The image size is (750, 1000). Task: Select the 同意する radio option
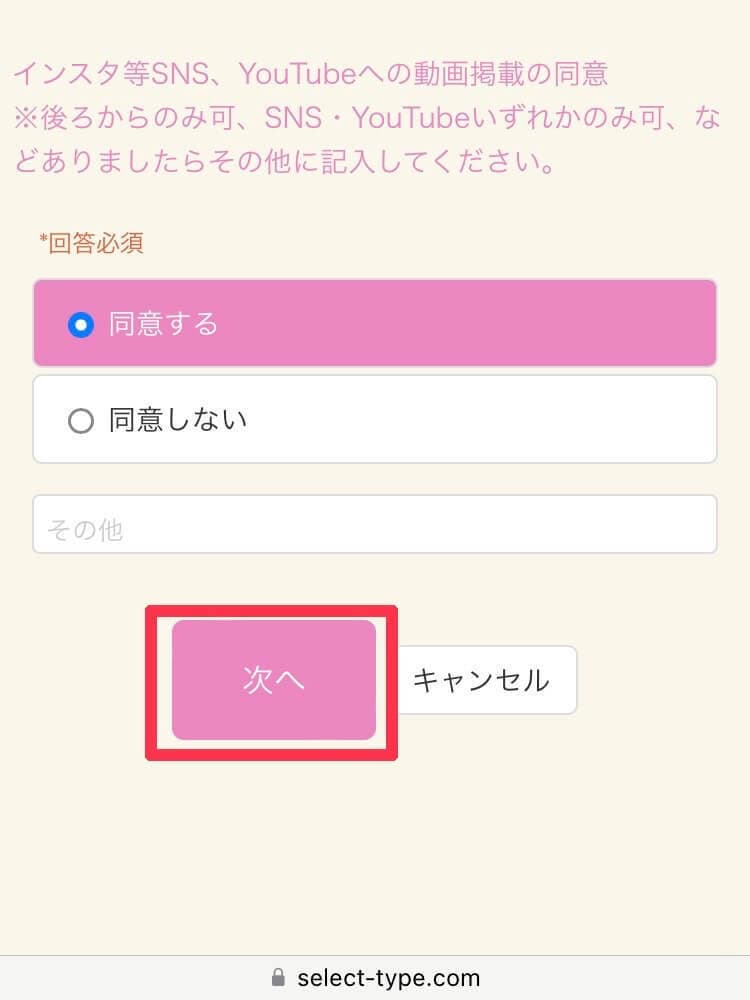coord(81,325)
